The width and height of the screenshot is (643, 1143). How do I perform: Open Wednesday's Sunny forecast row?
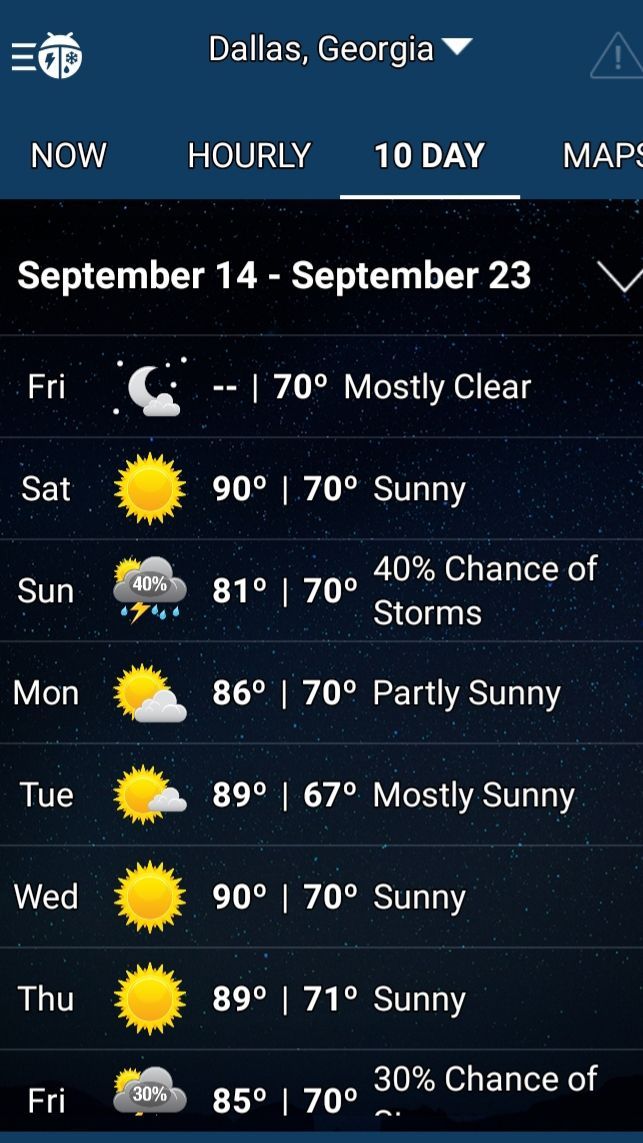[322, 897]
